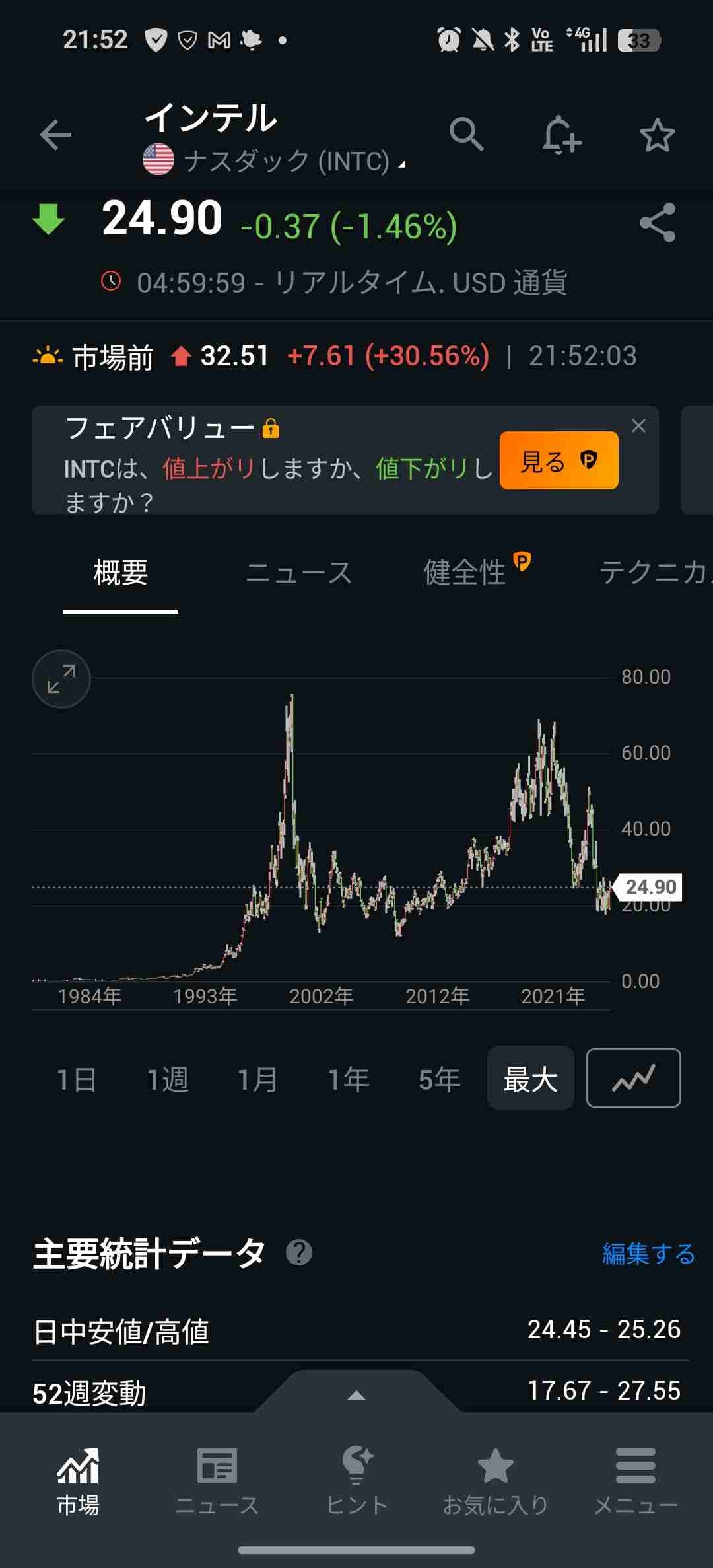Screen dimensions: 713x1568
Task: Open the help icon beside 主要統計データ
Action: point(299,1252)
